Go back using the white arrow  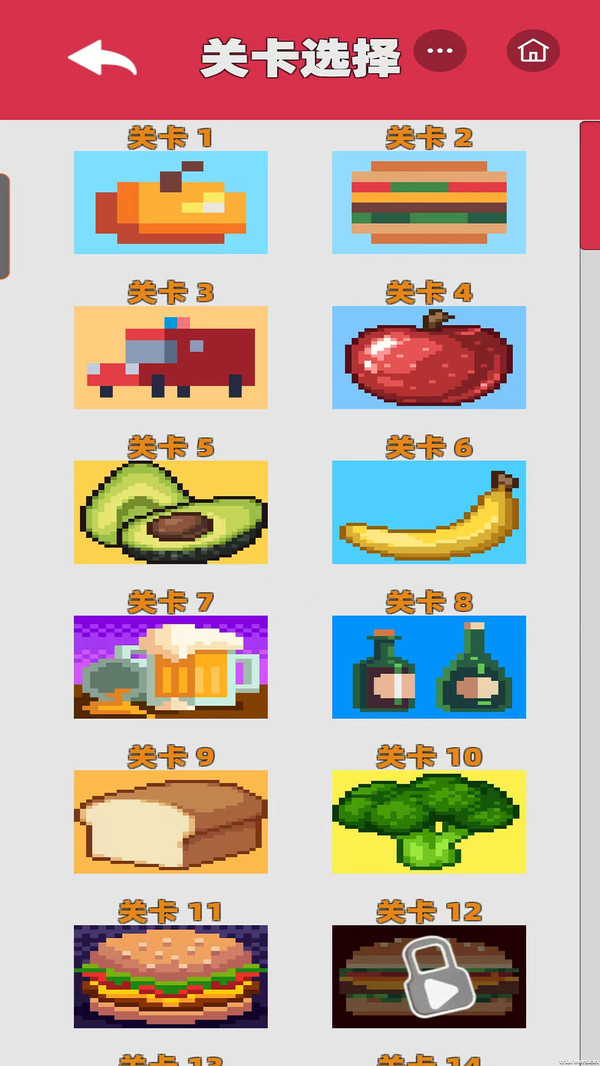(x=102, y=58)
